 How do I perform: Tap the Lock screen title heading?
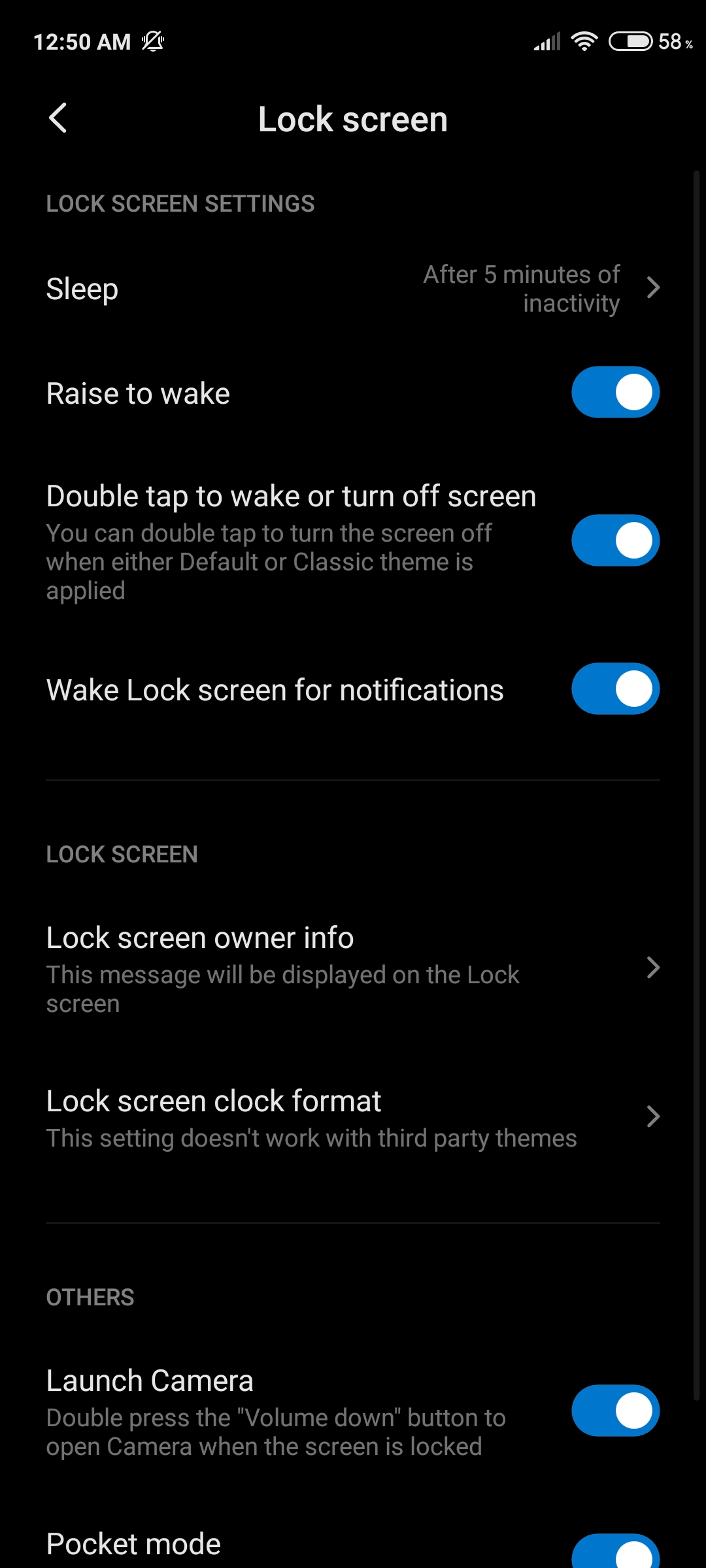tap(353, 118)
